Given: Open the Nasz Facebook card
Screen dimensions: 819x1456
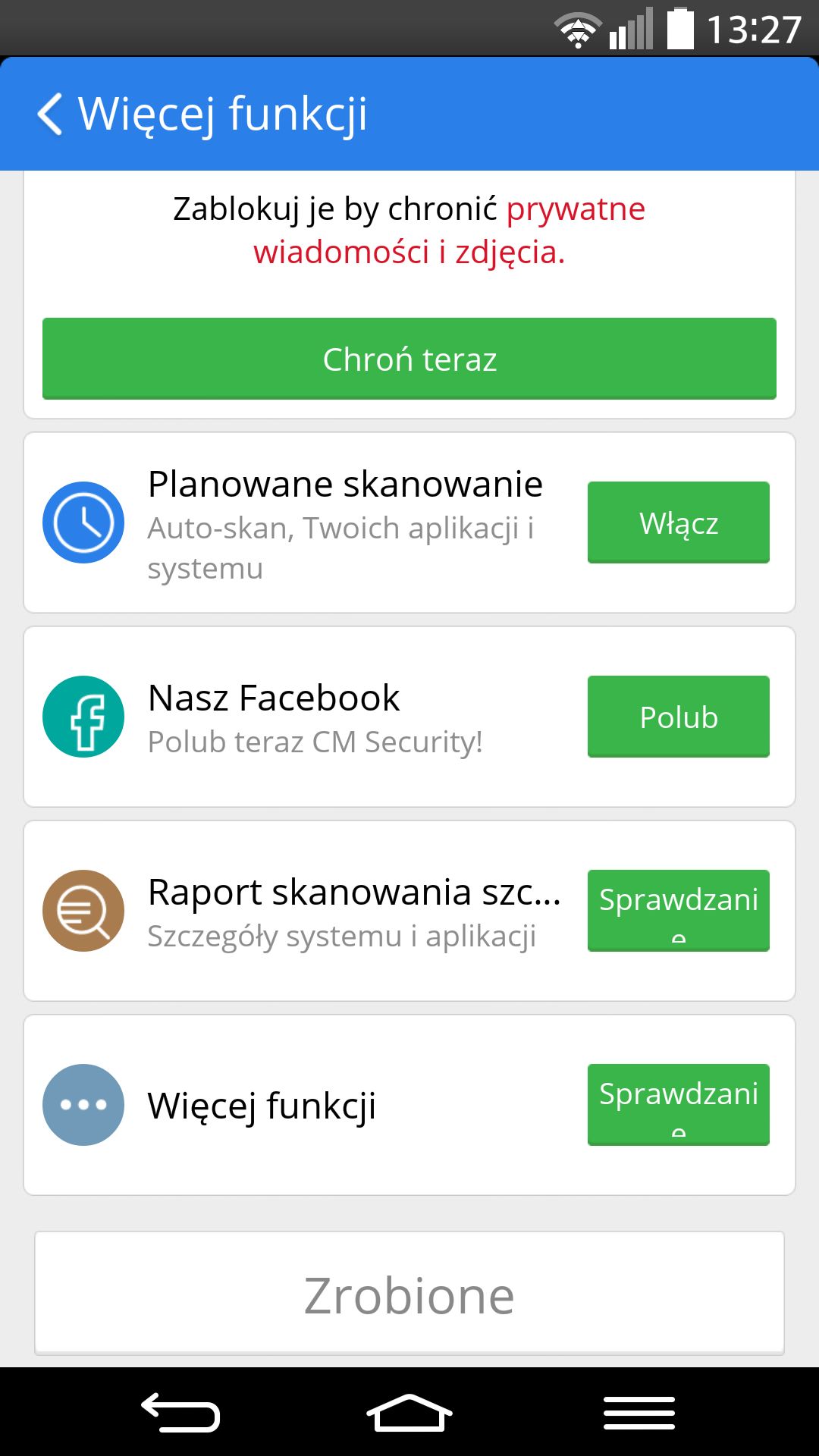Looking at the screenshot, I should click(409, 717).
